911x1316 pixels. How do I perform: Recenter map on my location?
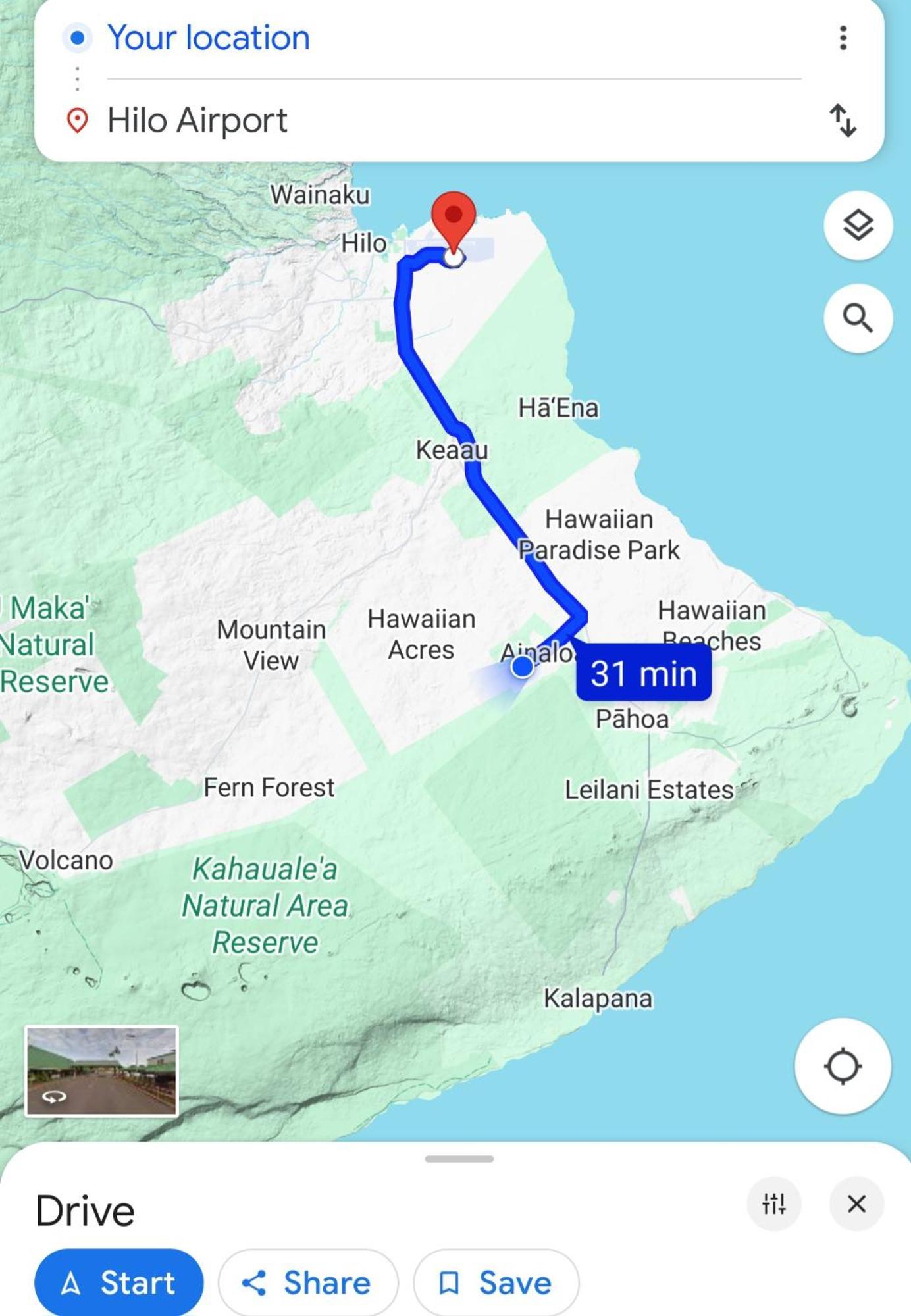click(x=843, y=1067)
